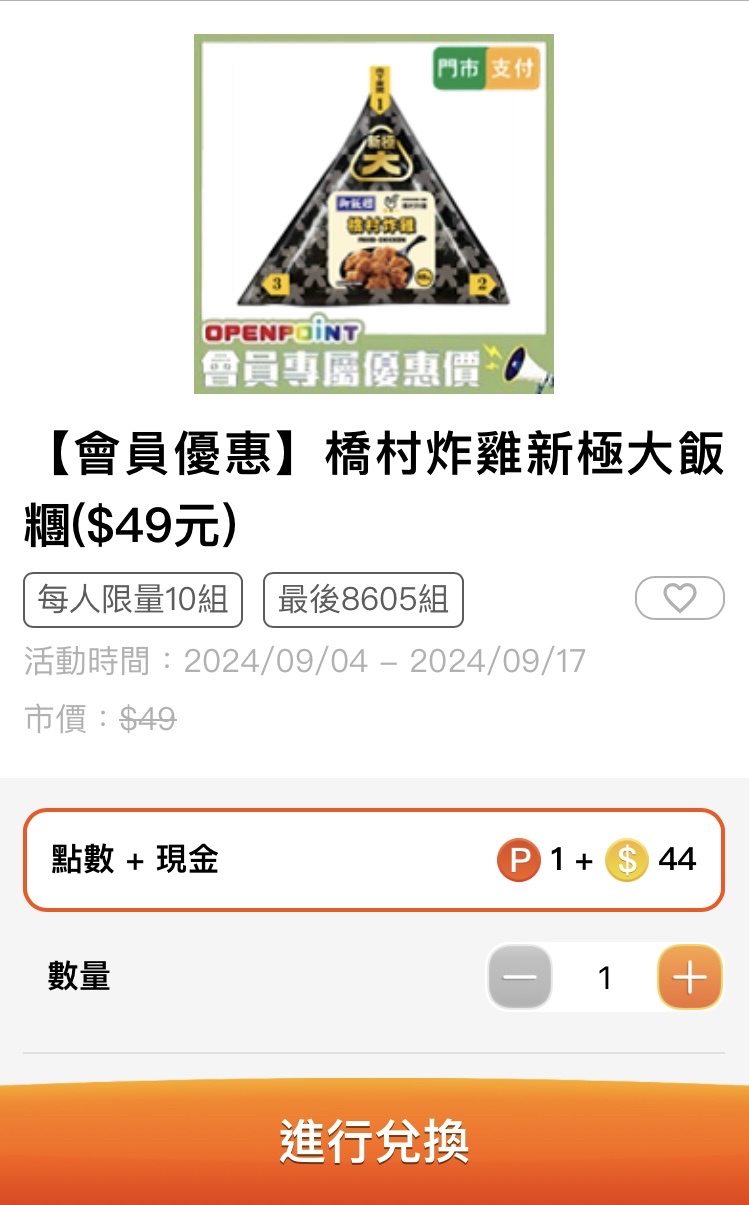Select the 點數 + 現金 payment option
Screen dimensions: 749x1205
coord(373,860)
